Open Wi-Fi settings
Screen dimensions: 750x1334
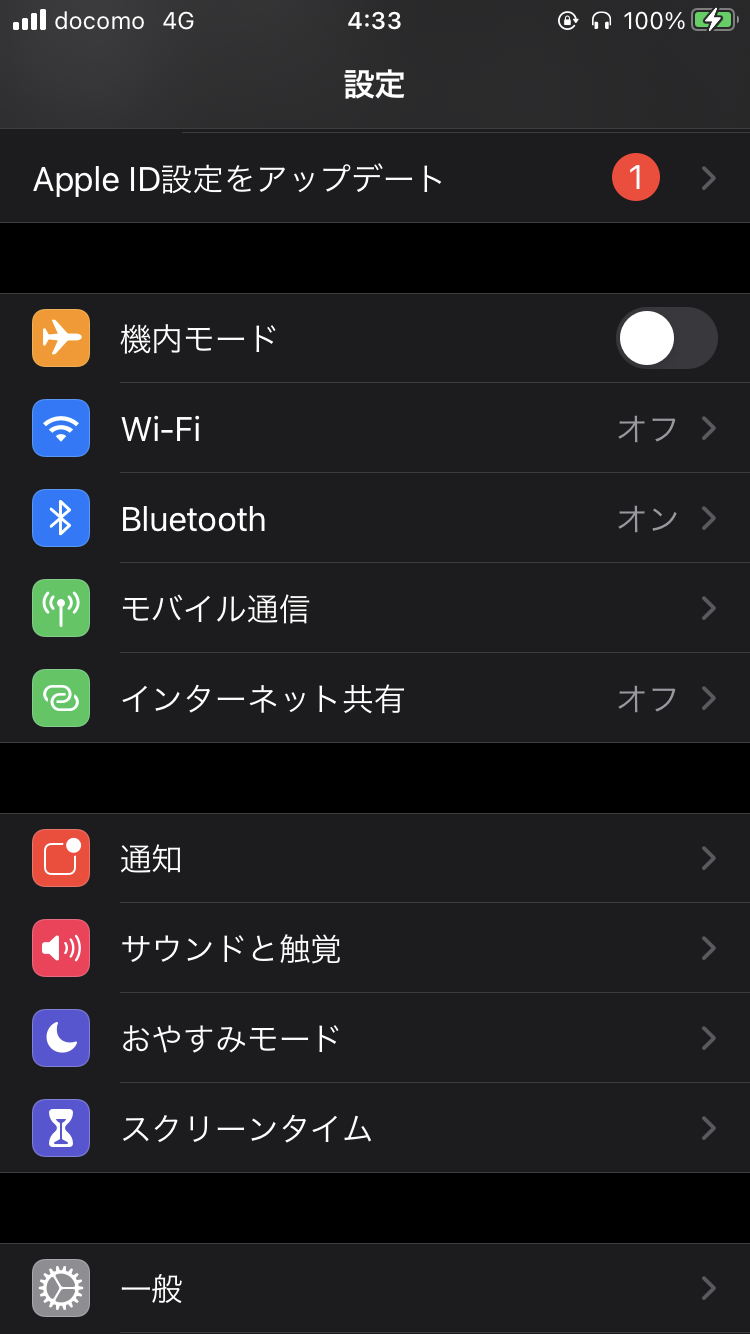(x=375, y=428)
